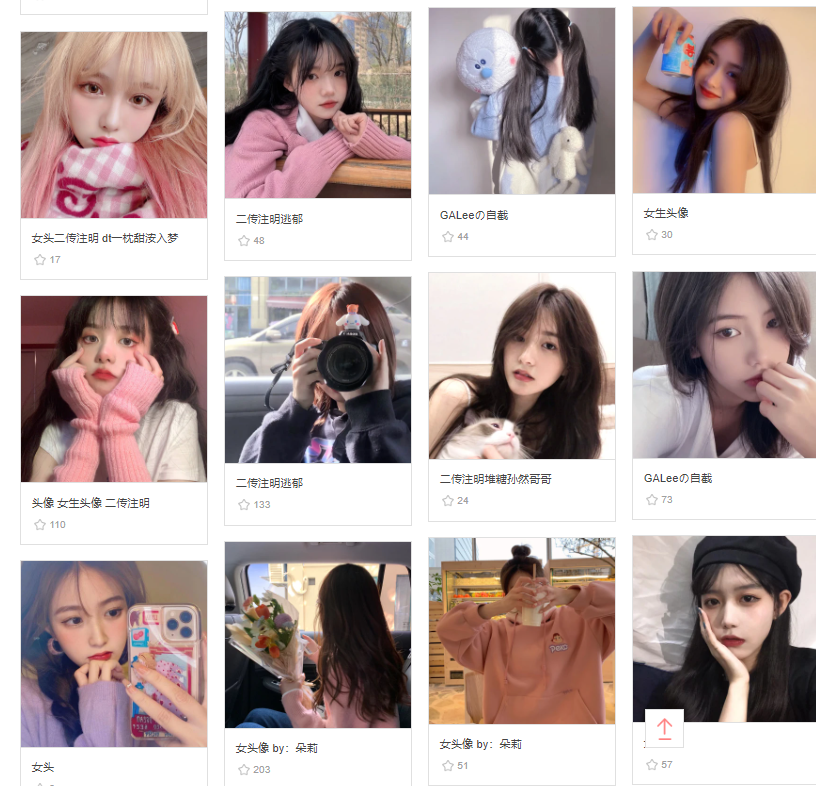Star the card showing 57 favorites
This screenshot has width=816, height=786.
[652, 764]
